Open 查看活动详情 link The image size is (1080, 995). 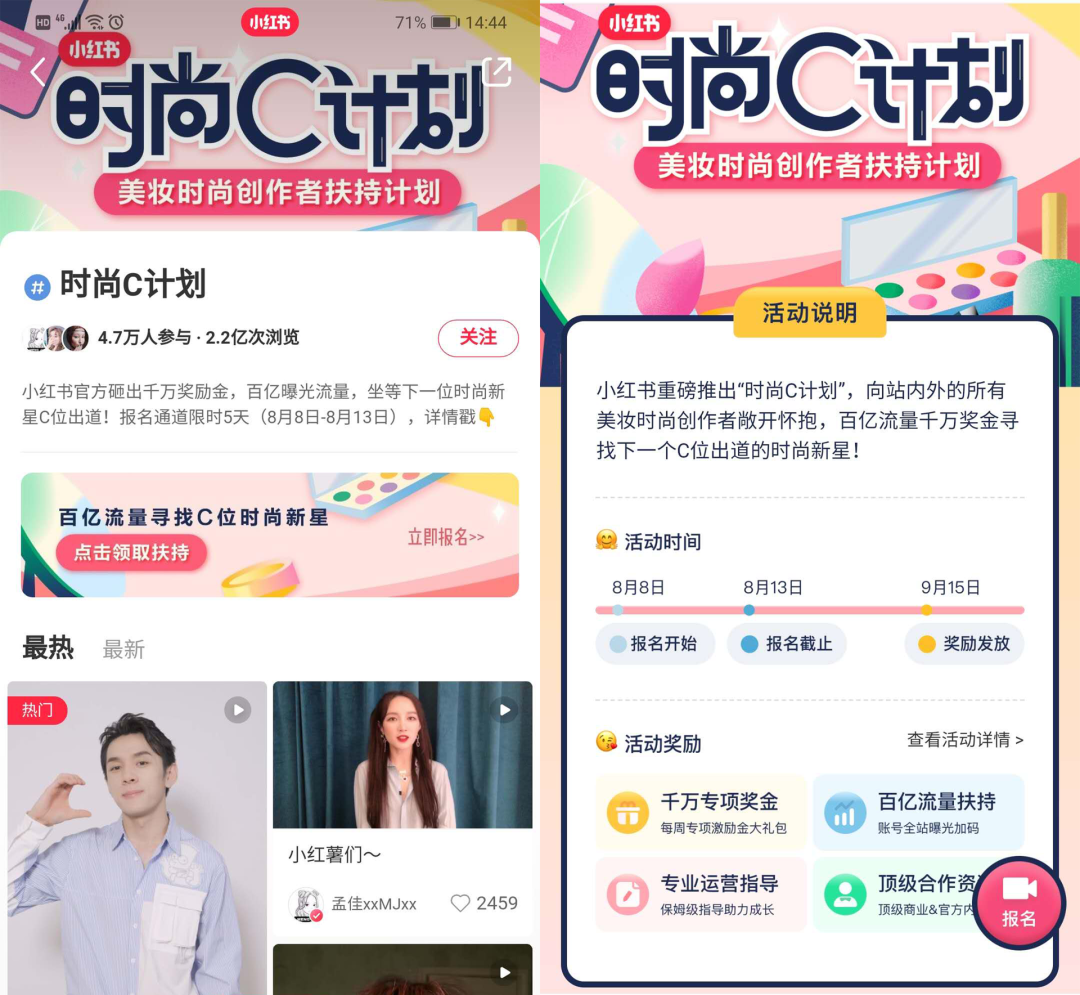(965, 740)
